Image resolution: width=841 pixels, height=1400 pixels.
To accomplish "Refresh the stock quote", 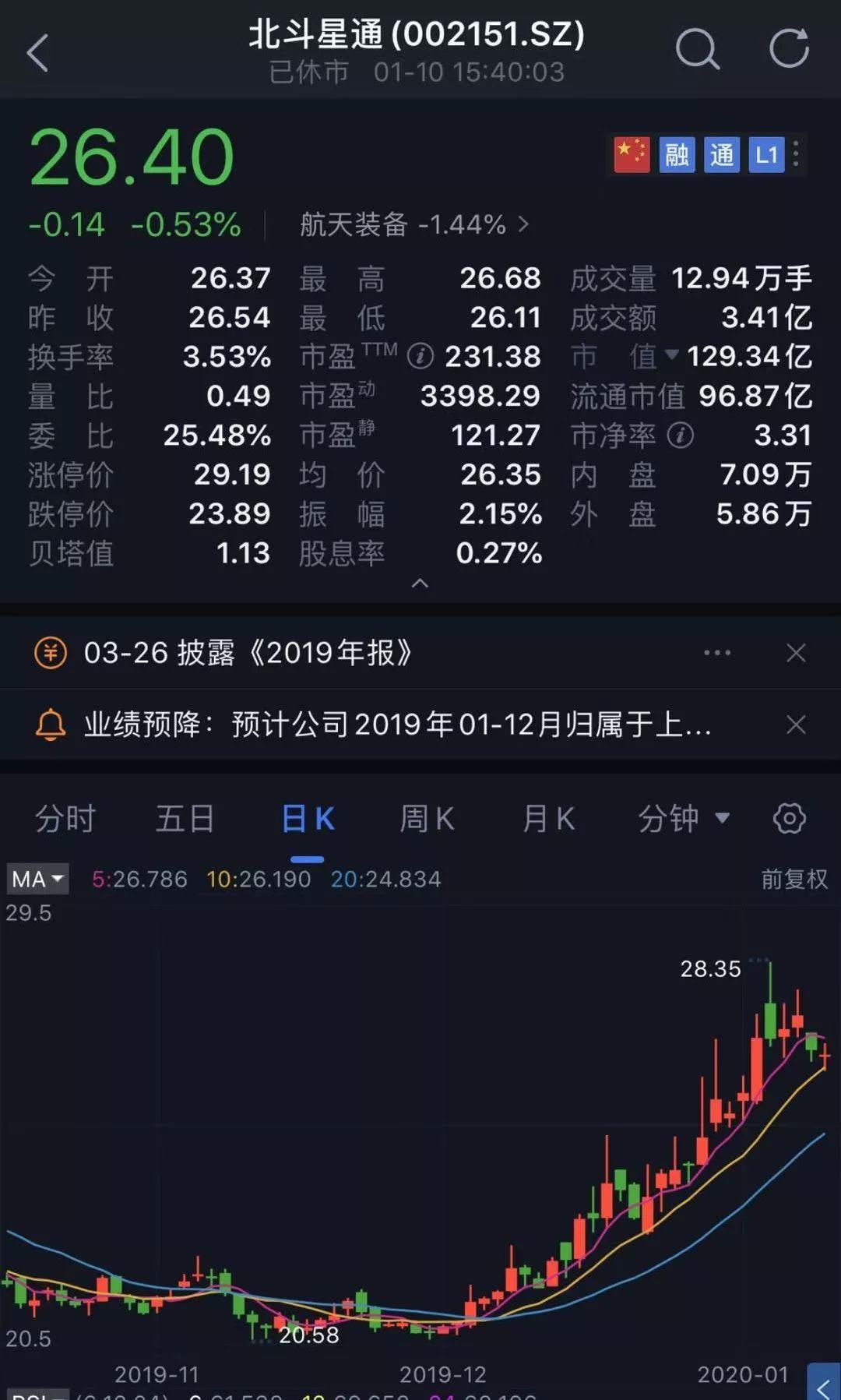I will pos(789,48).
